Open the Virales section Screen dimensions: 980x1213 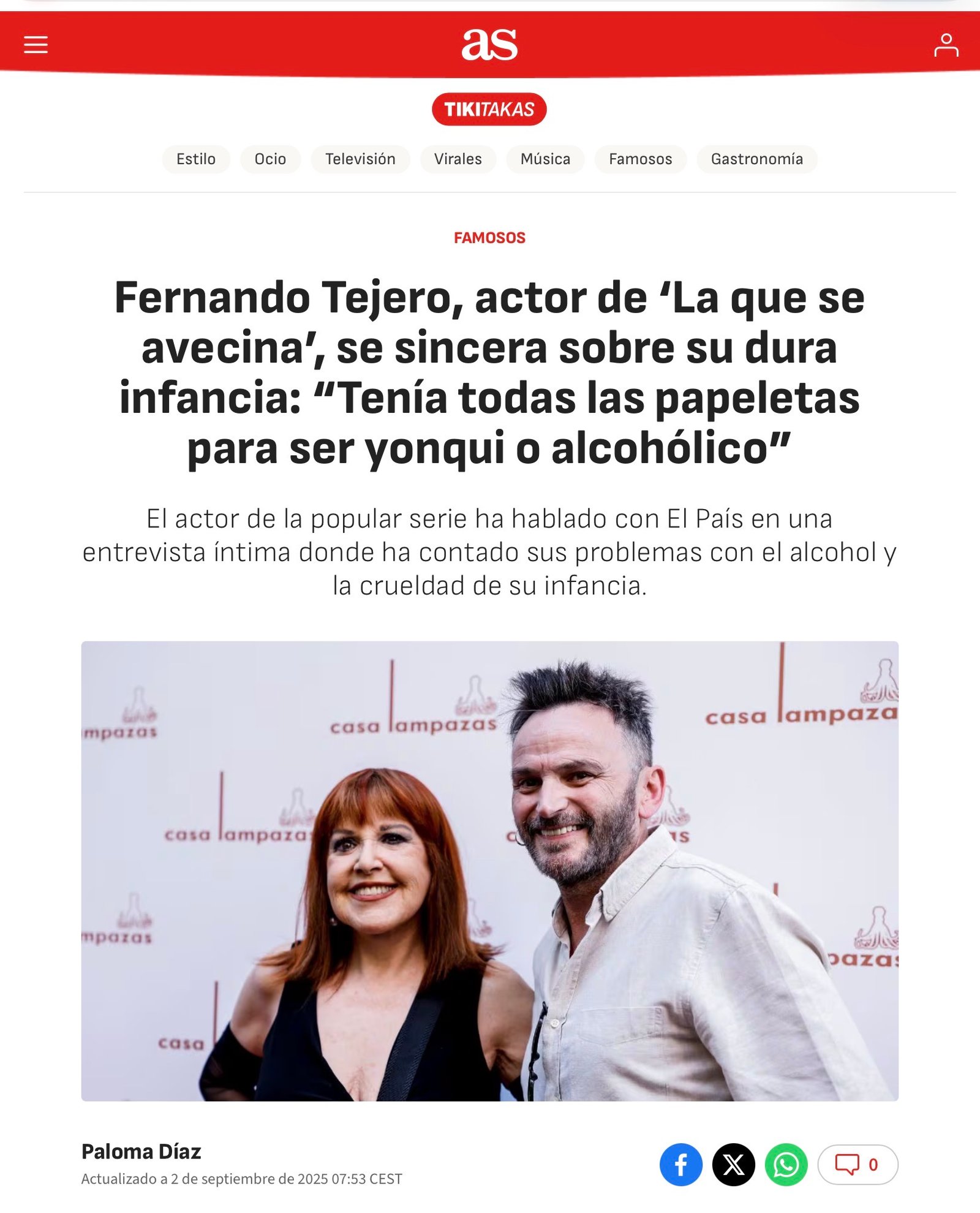pyautogui.click(x=459, y=159)
